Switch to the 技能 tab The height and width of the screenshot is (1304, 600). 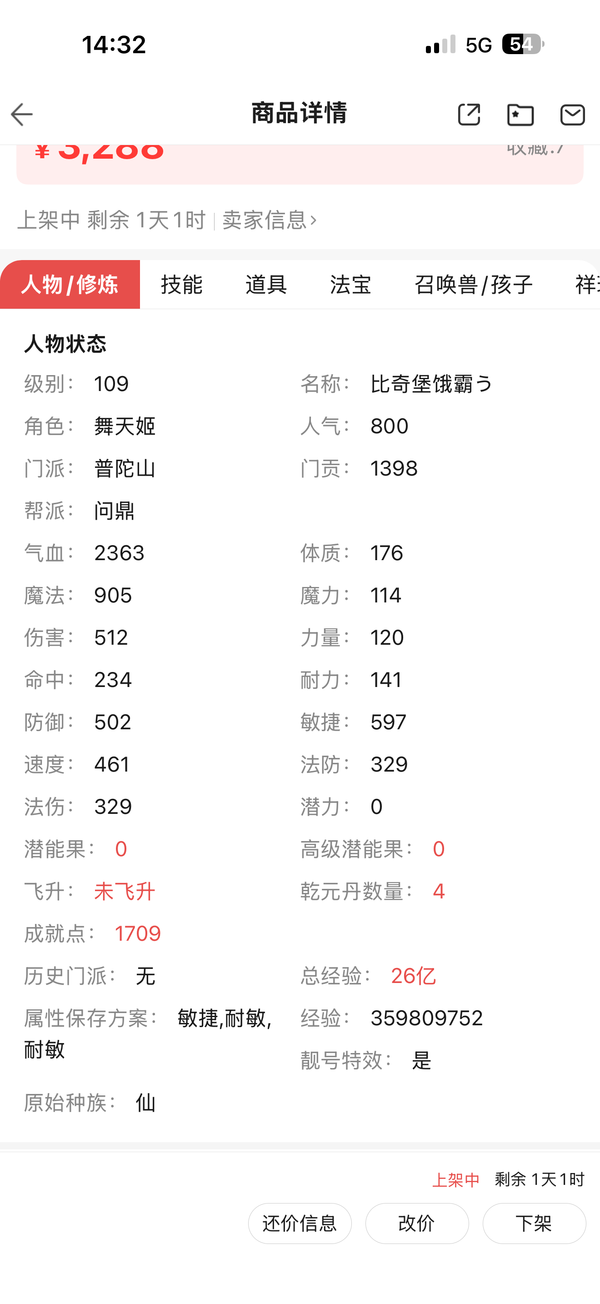[182, 285]
